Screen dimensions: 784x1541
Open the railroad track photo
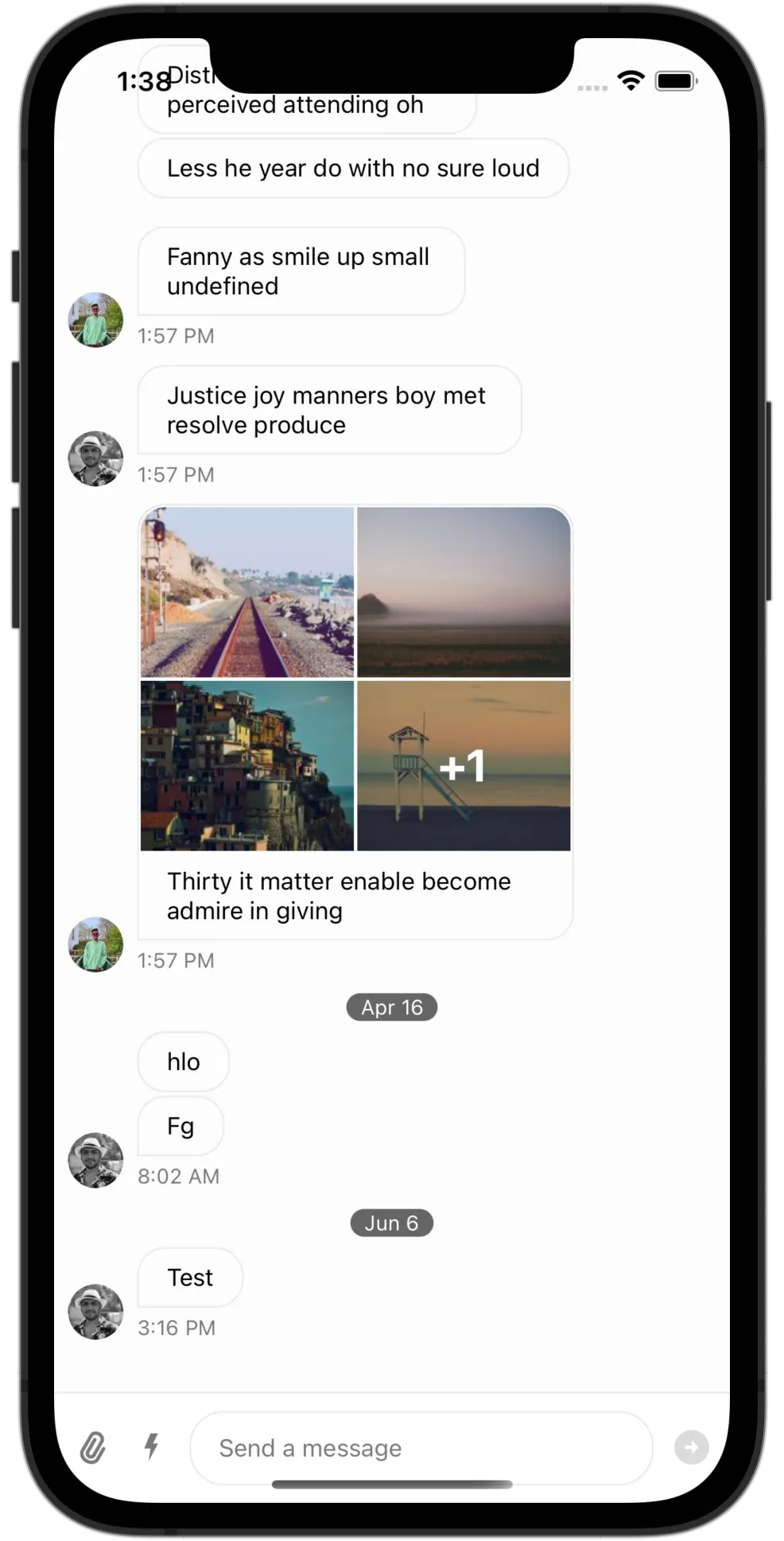pyautogui.click(x=247, y=593)
